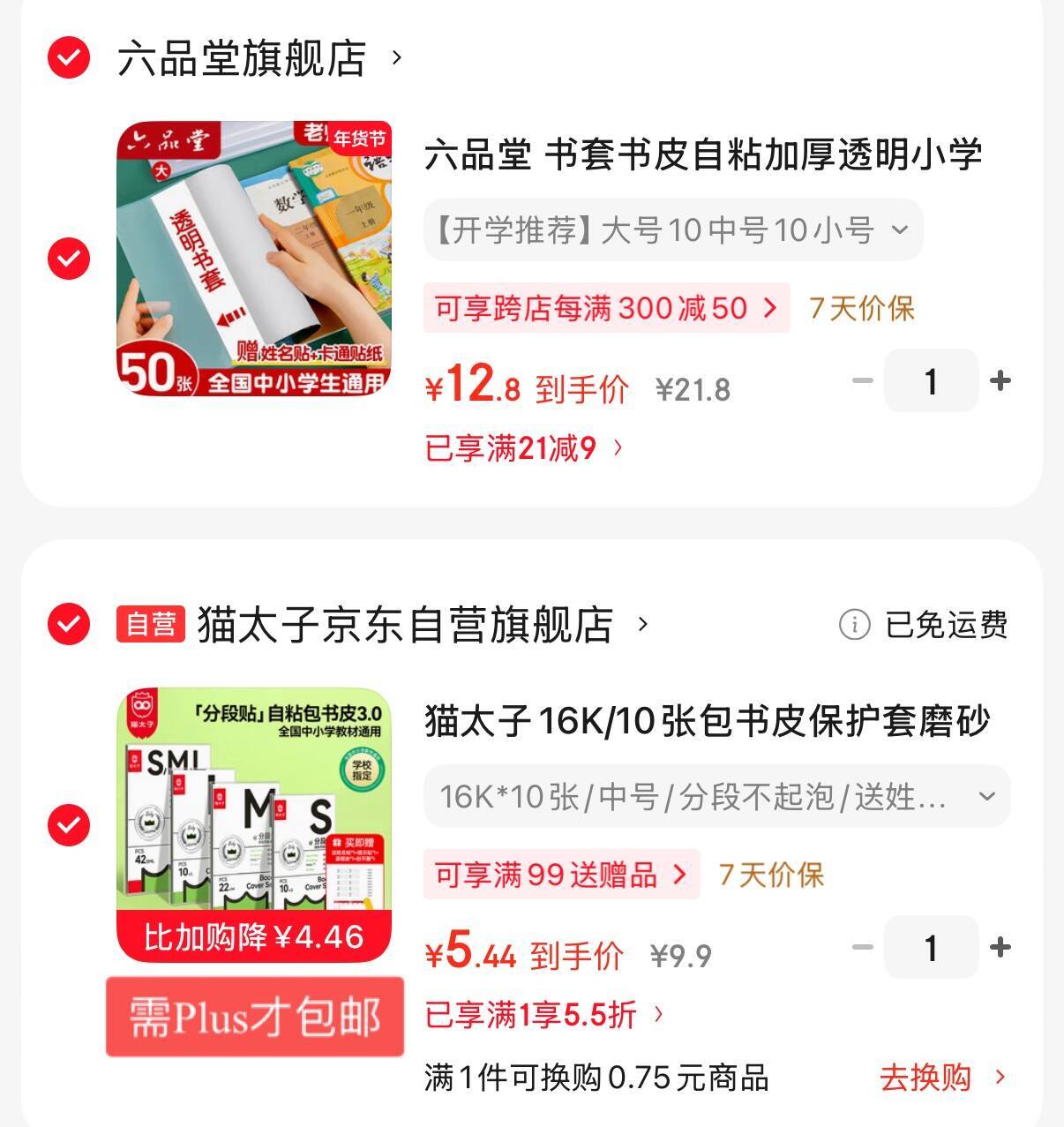Show the 已免运费 shipping info
The height and width of the screenshot is (1127, 1064).
(x=923, y=625)
